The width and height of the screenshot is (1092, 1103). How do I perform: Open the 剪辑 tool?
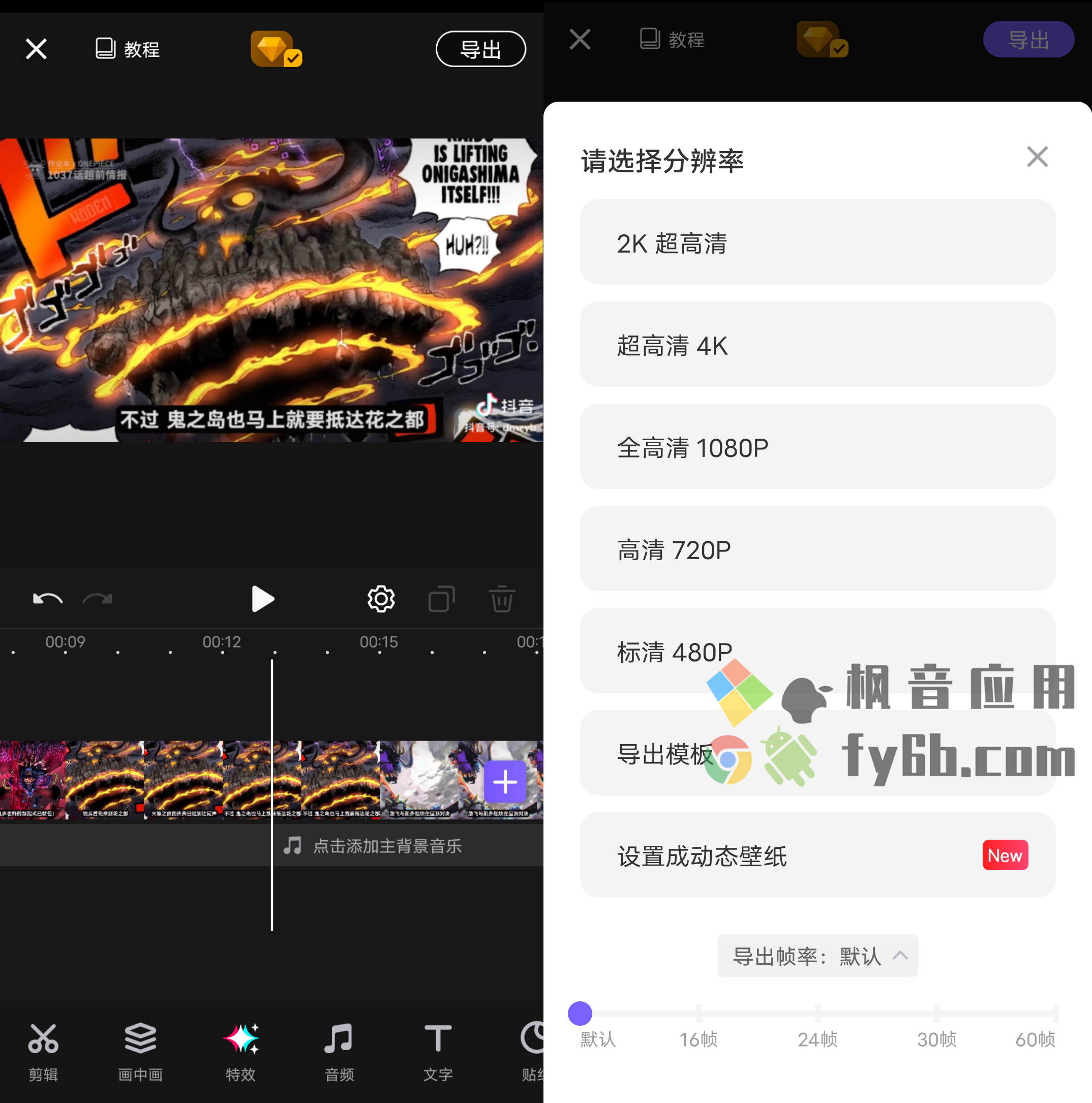tap(43, 1052)
